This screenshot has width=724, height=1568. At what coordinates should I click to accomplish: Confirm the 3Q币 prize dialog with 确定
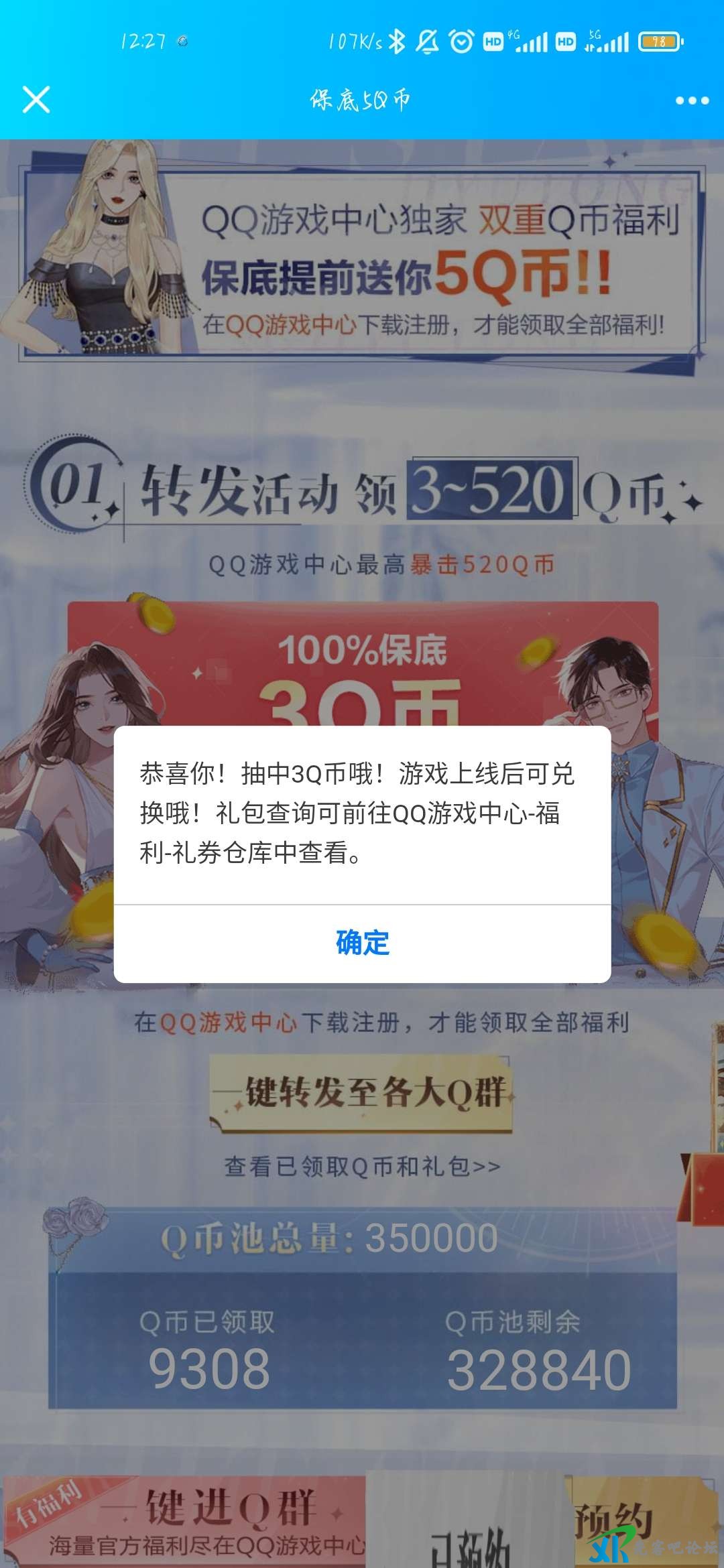[362, 943]
